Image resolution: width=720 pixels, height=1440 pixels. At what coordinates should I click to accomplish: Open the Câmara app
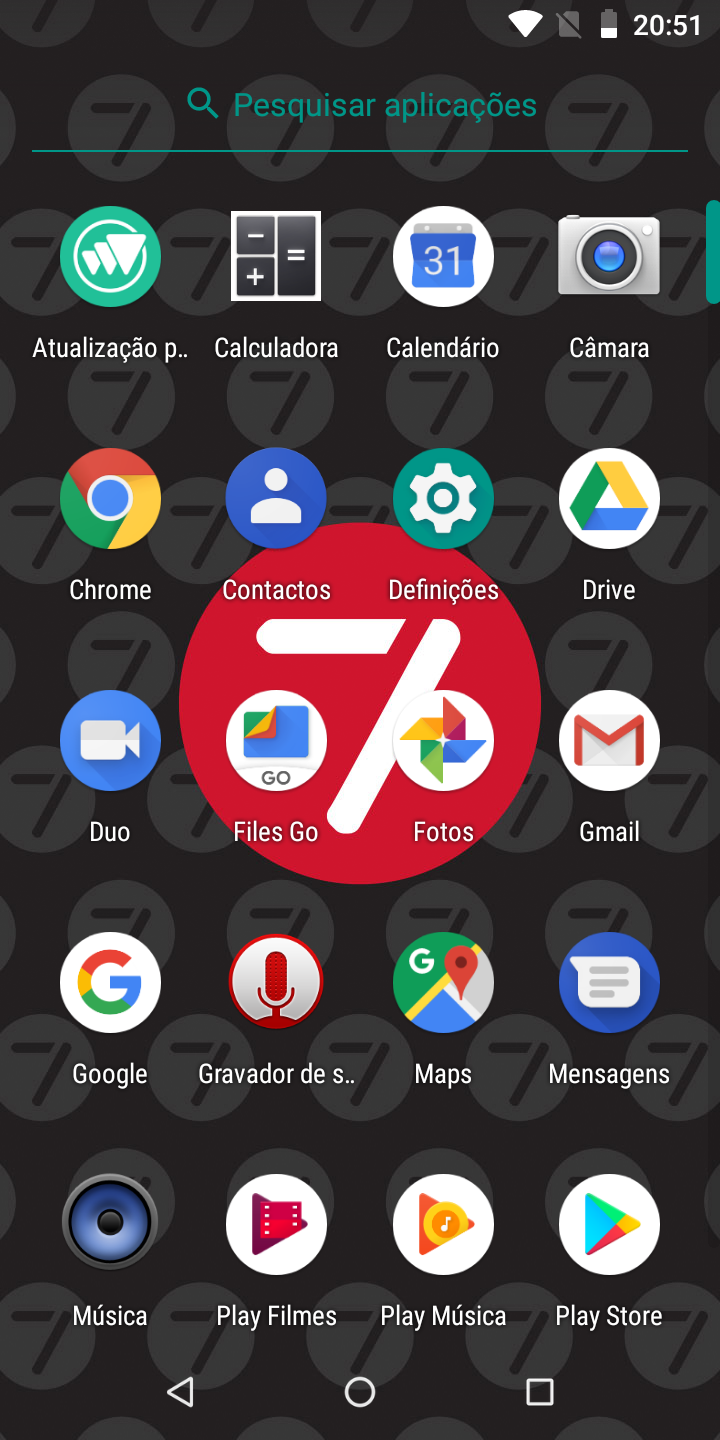coord(609,256)
